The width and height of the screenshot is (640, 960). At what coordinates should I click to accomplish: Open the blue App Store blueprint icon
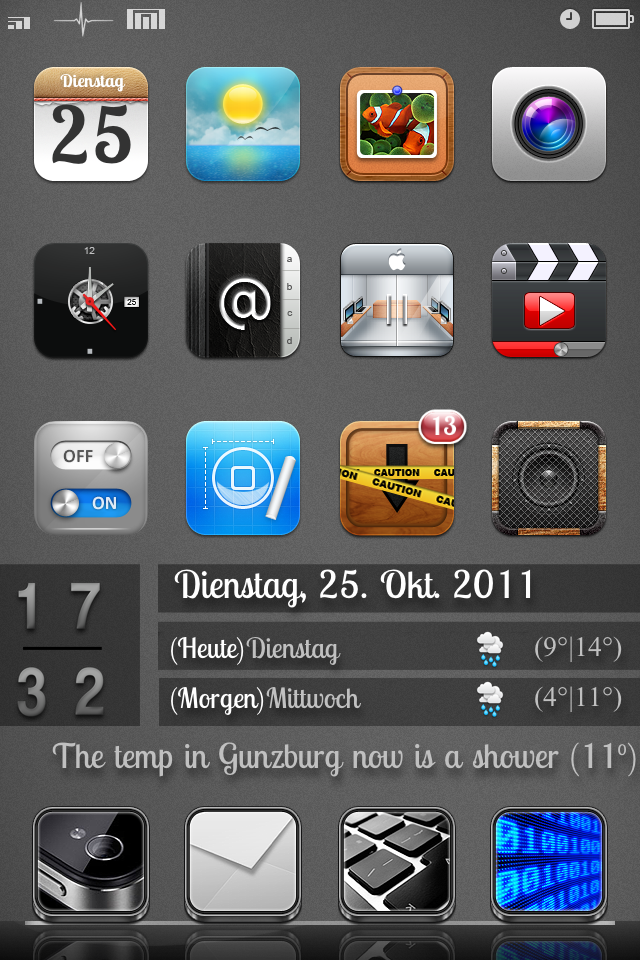tap(243, 478)
